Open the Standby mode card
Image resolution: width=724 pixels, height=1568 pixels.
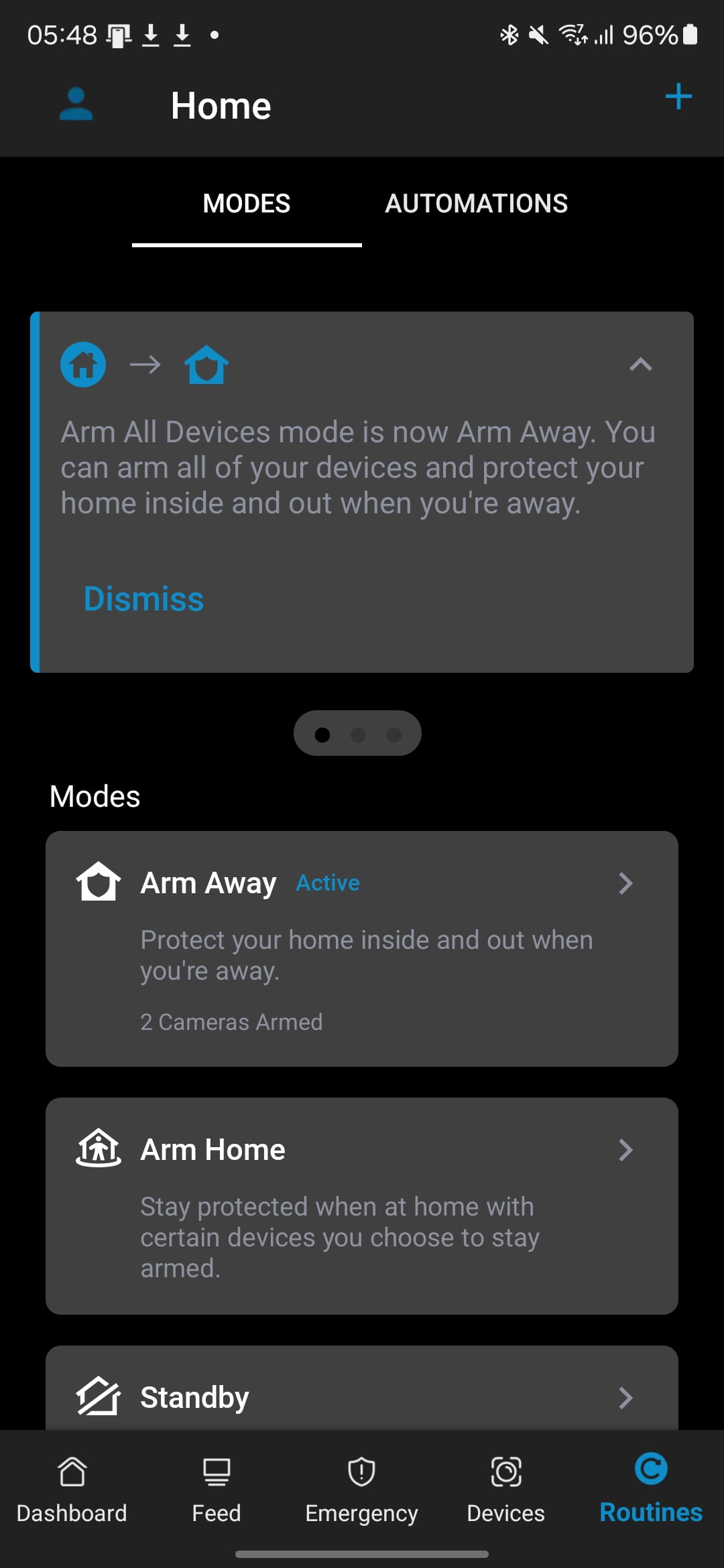point(362,1396)
